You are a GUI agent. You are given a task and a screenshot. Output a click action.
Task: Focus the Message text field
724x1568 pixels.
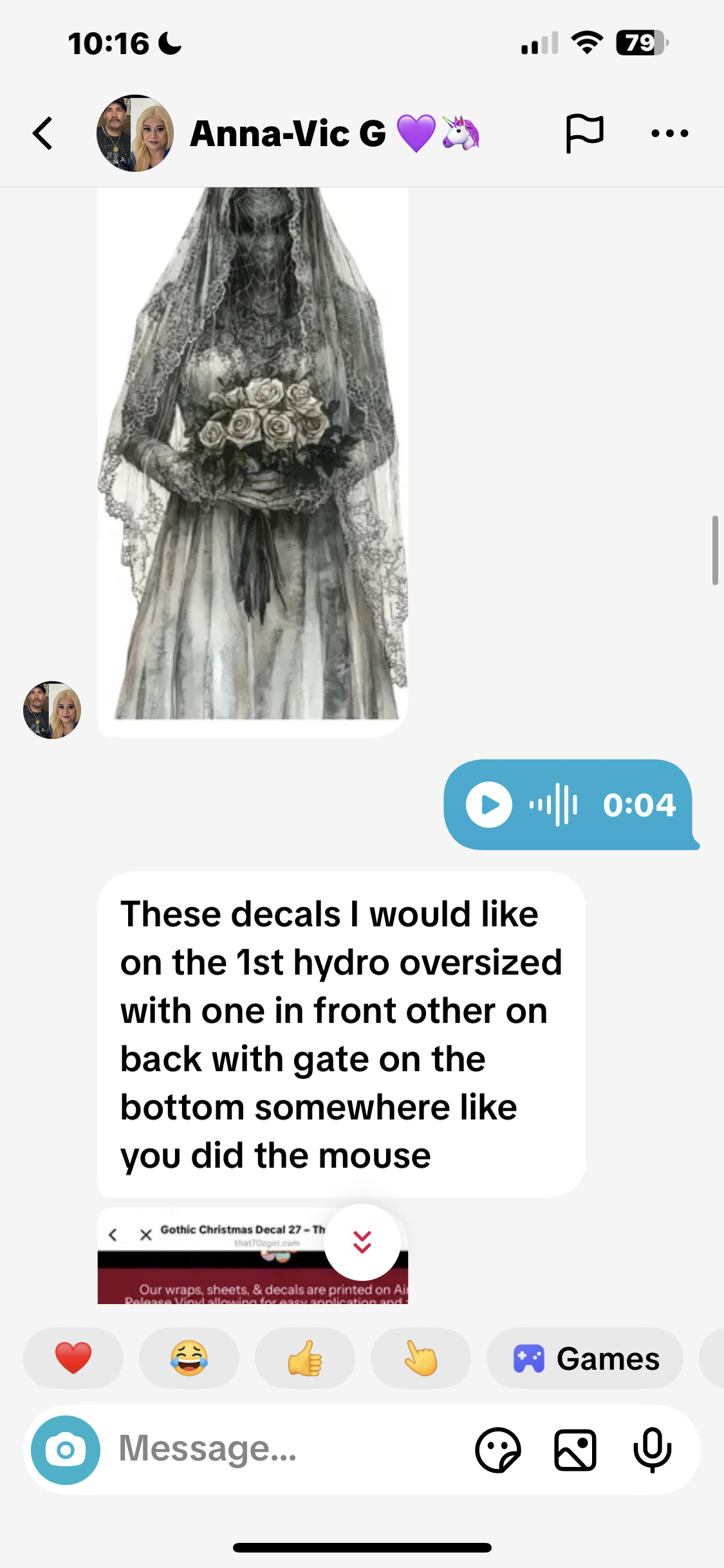tap(283, 1450)
